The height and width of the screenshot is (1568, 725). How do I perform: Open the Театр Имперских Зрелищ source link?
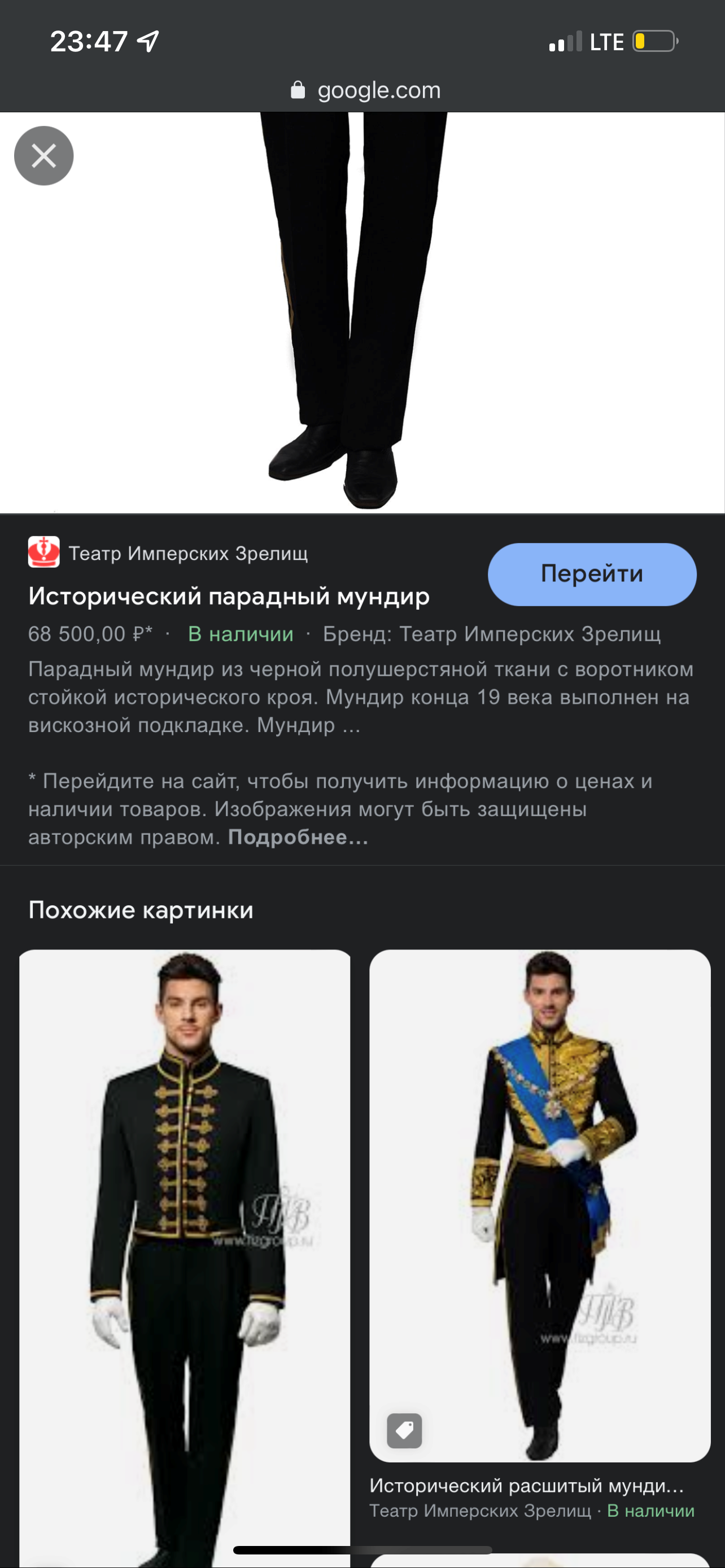coord(187,553)
